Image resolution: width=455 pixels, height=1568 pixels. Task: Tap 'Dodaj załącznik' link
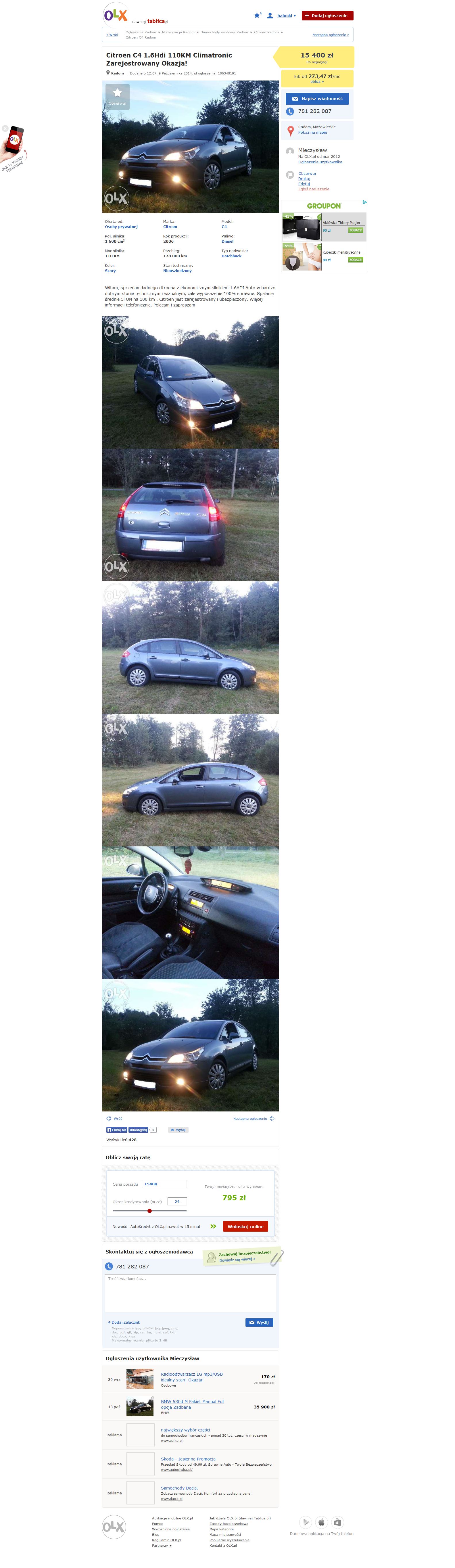pyautogui.click(x=125, y=1322)
